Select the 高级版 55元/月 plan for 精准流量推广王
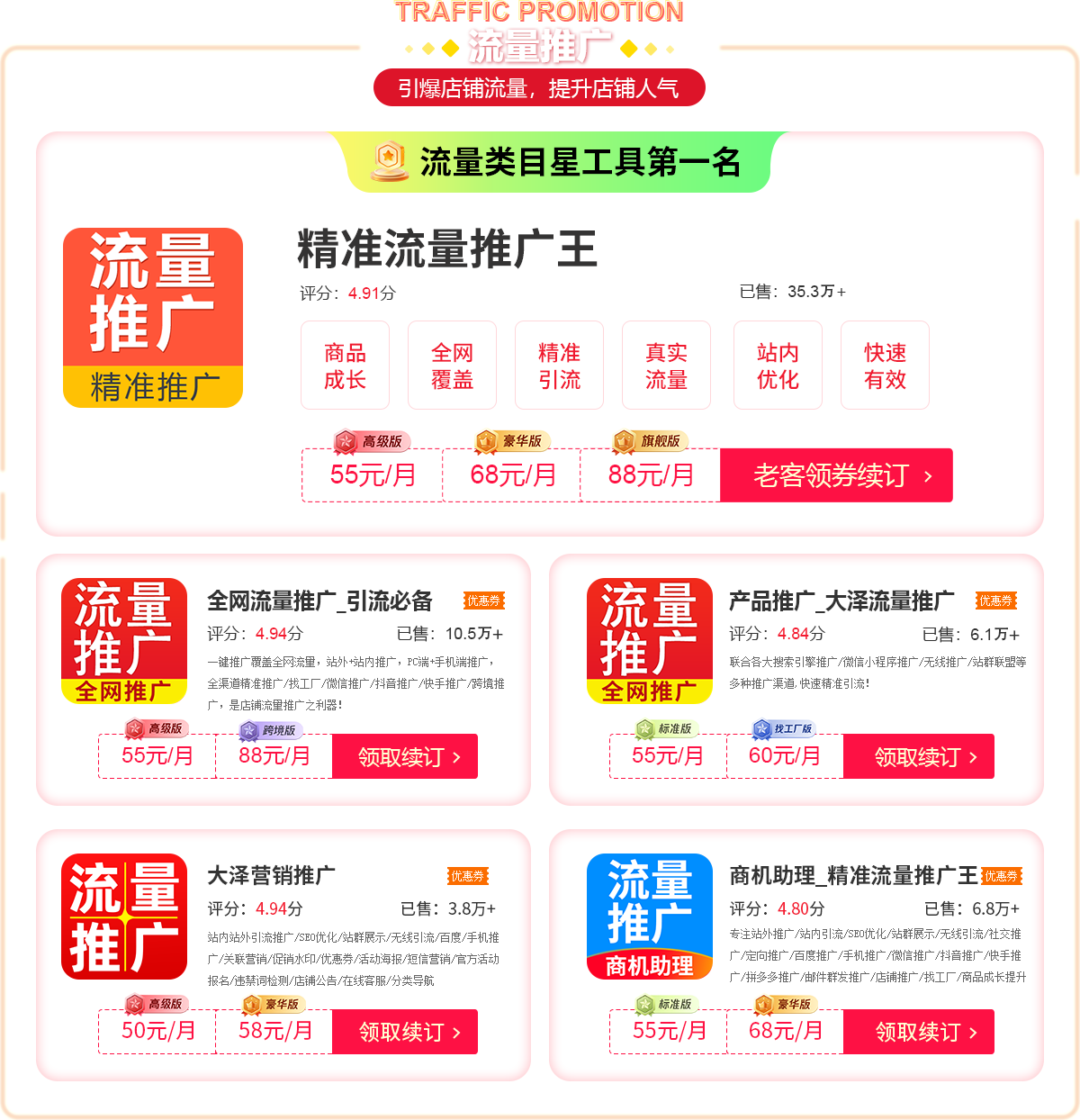Screen dimensions: 1080x1120 point(373,474)
